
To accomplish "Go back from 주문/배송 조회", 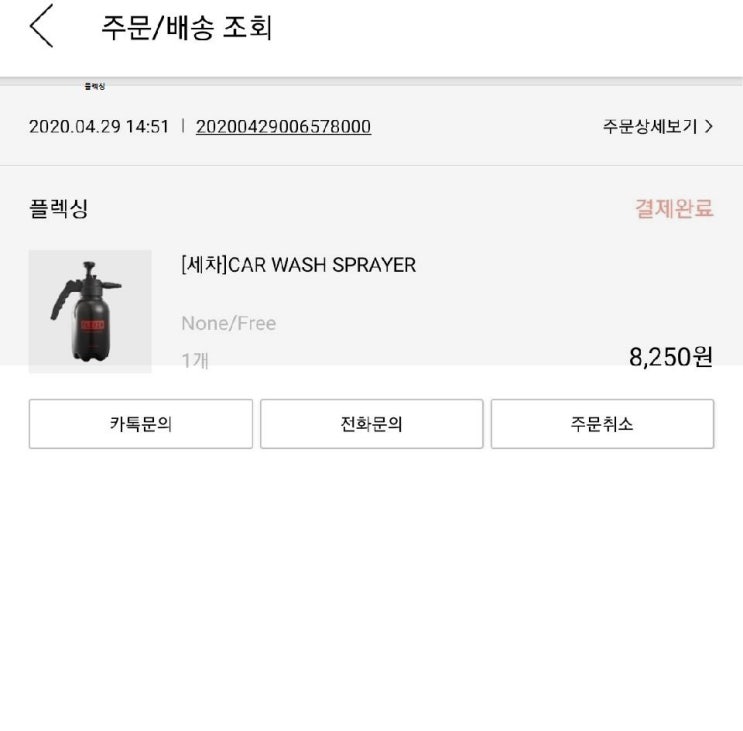I will [x=42, y=27].
